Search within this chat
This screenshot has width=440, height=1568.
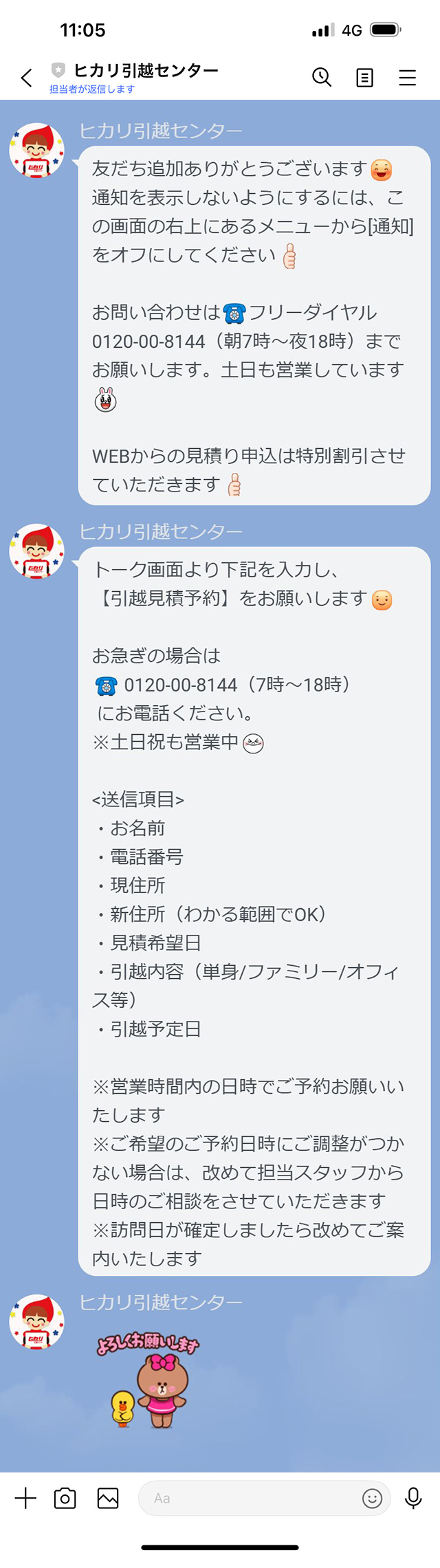coord(322,77)
